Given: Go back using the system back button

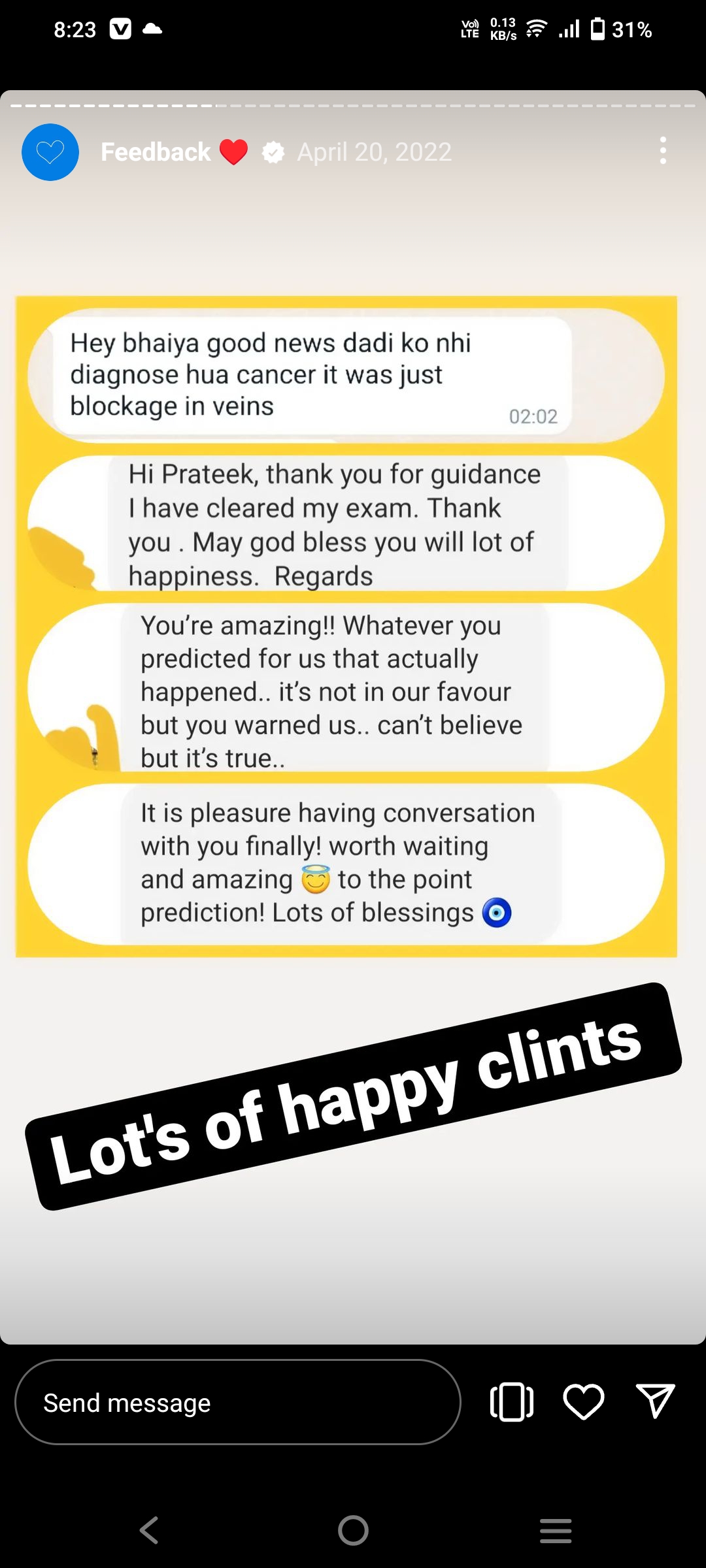Looking at the screenshot, I should click(x=149, y=1529).
